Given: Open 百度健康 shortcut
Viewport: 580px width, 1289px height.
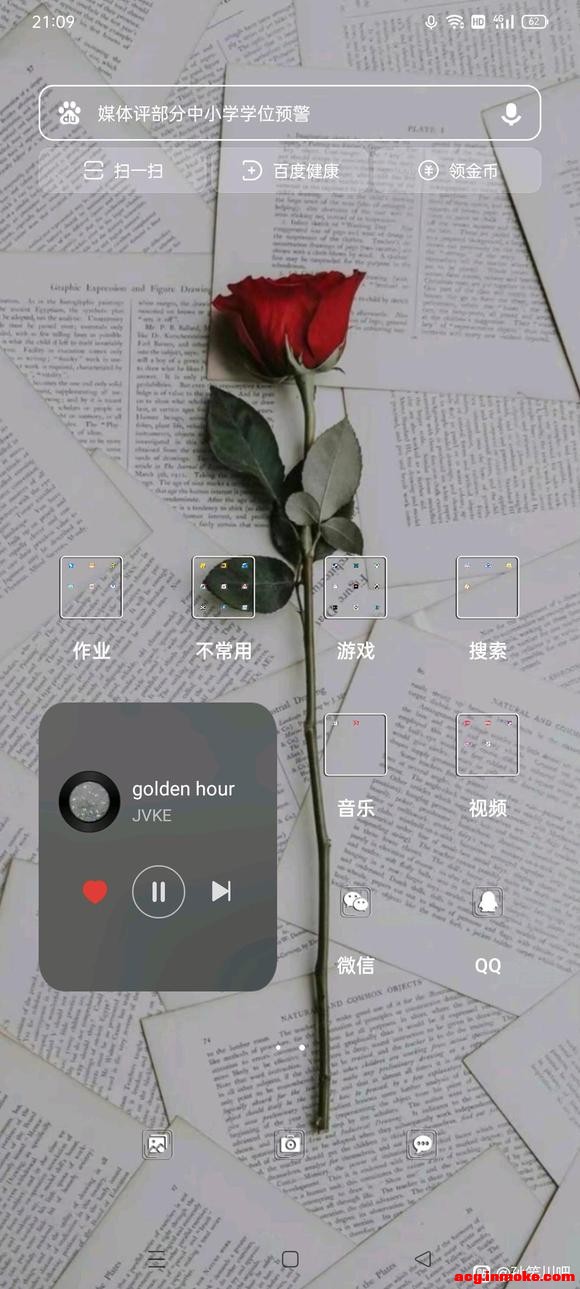Looking at the screenshot, I should coord(291,171).
